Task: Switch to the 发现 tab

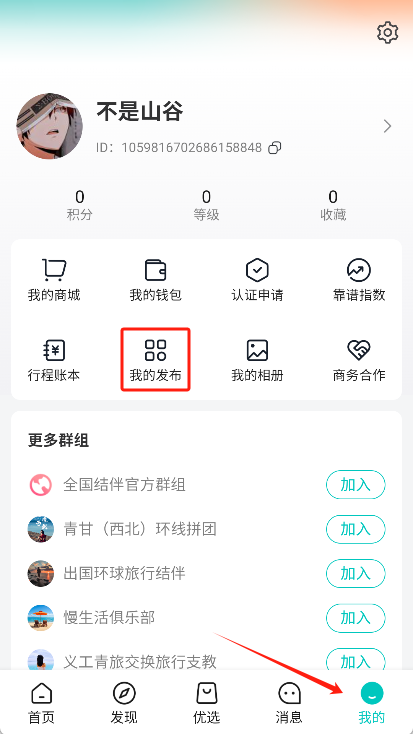Action: pos(124,703)
